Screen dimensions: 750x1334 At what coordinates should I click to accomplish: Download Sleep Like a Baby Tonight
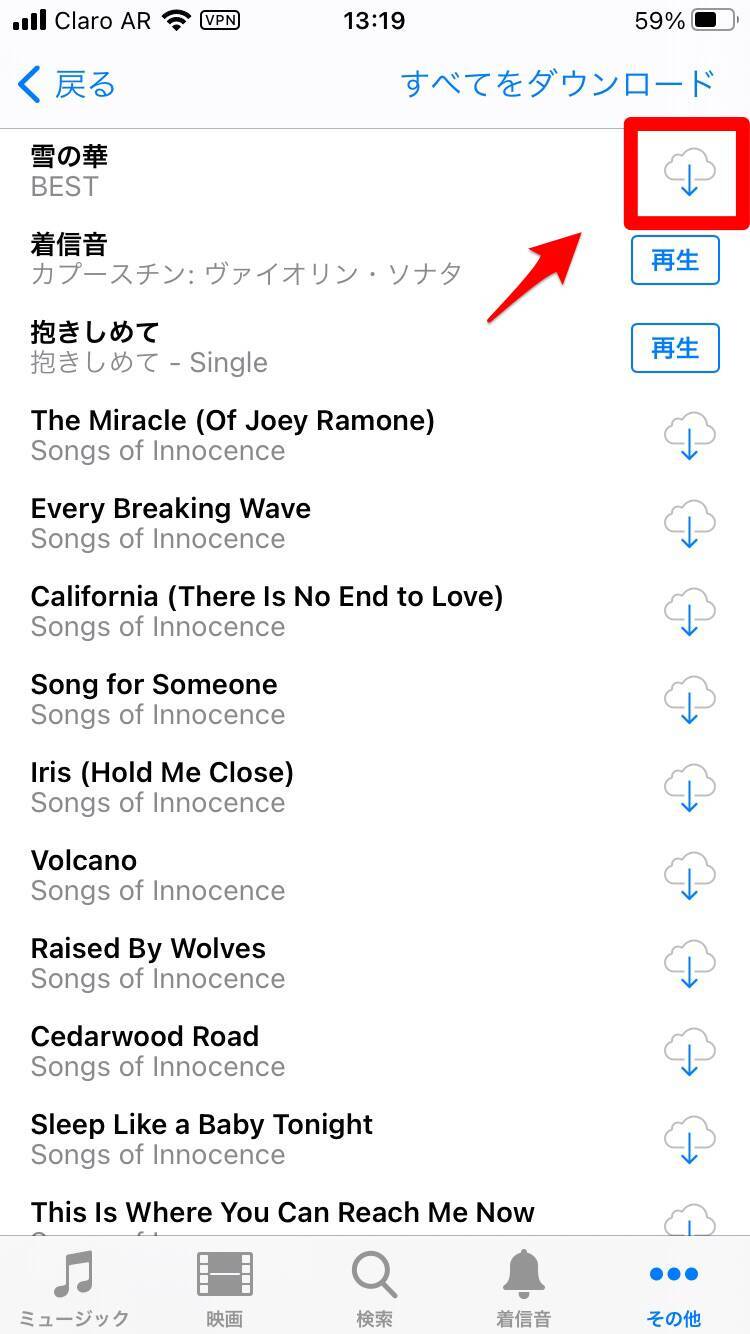click(689, 1140)
